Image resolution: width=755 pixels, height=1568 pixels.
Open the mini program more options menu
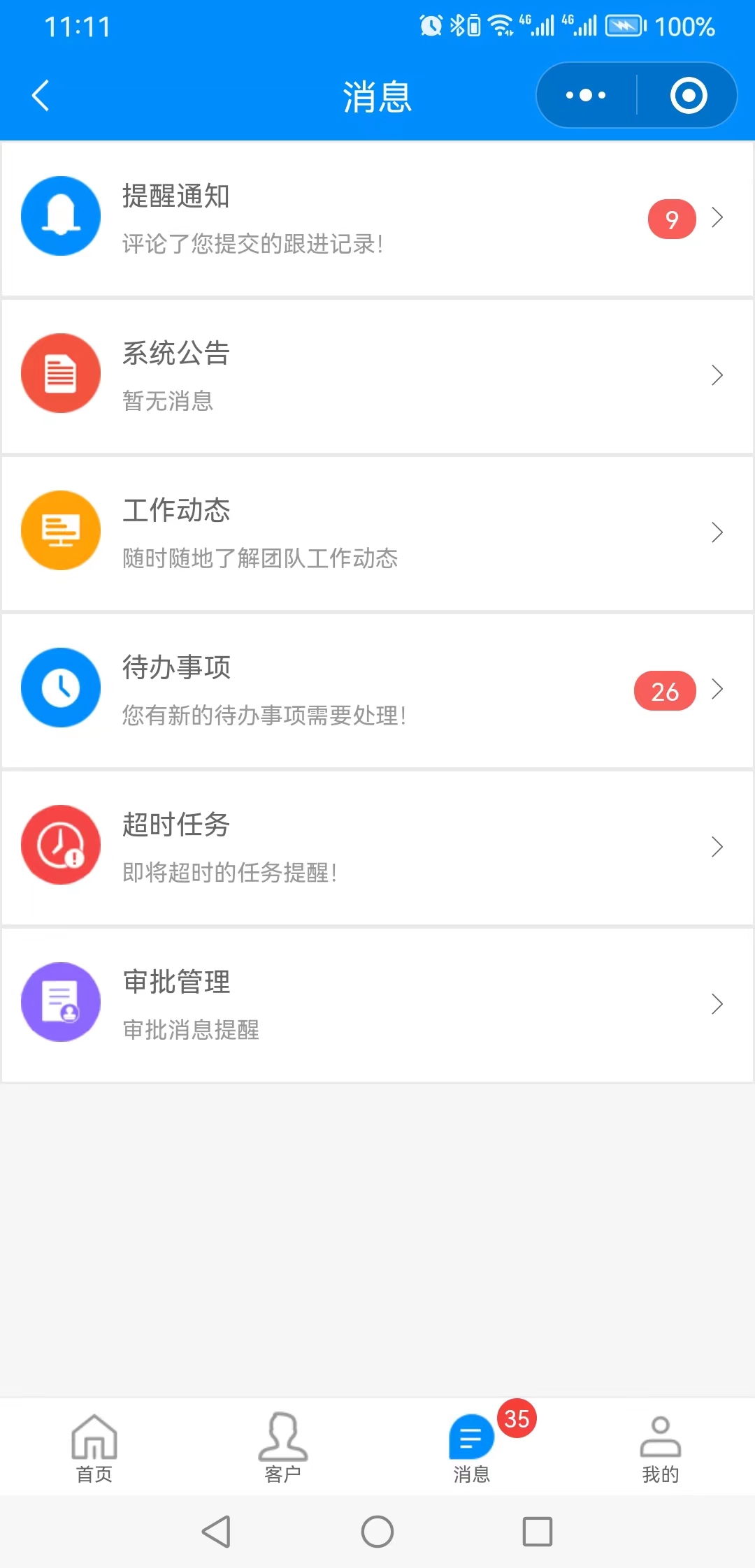(x=586, y=96)
